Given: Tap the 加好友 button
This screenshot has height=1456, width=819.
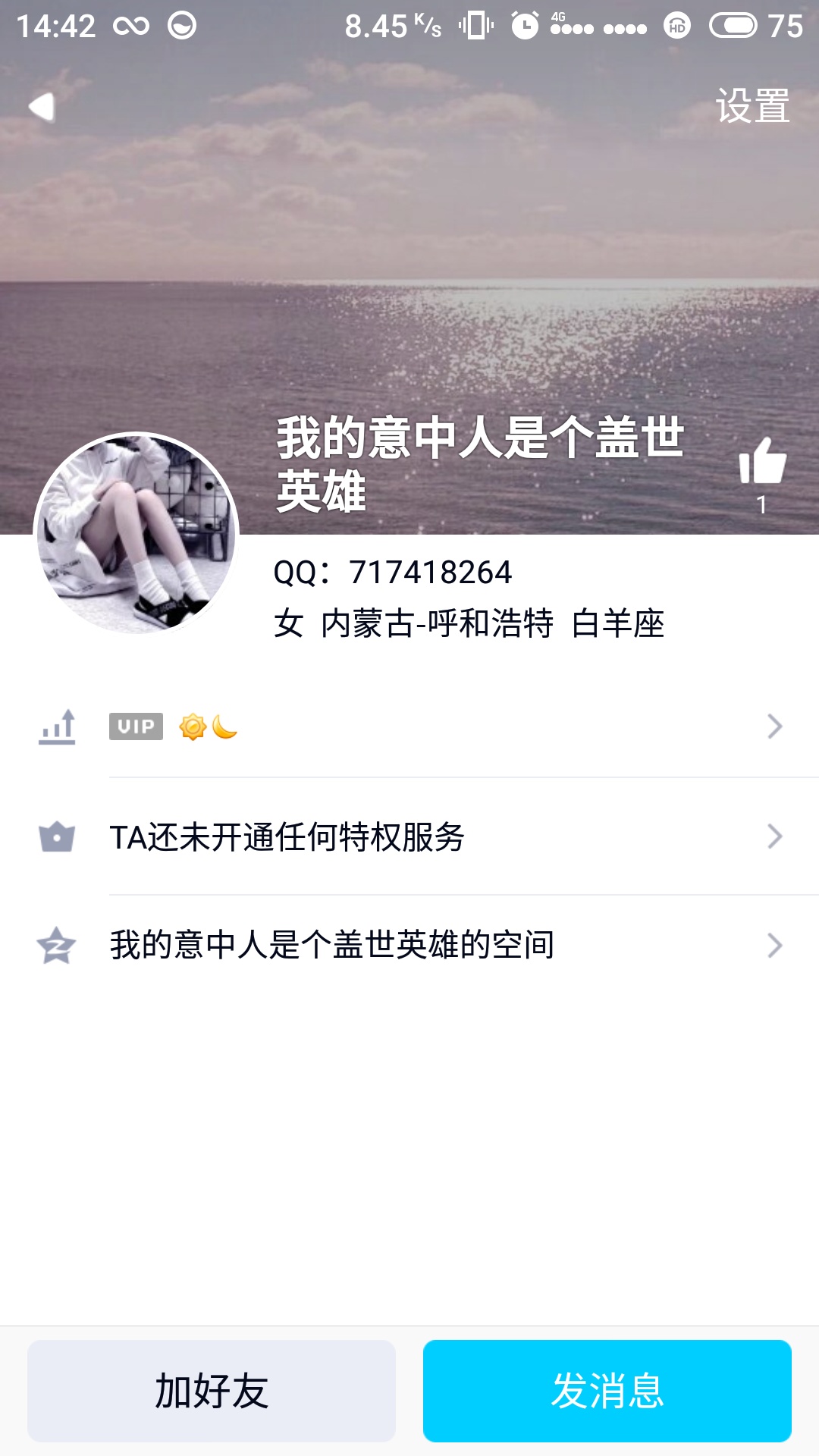Looking at the screenshot, I should click(x=212, y=1391).
